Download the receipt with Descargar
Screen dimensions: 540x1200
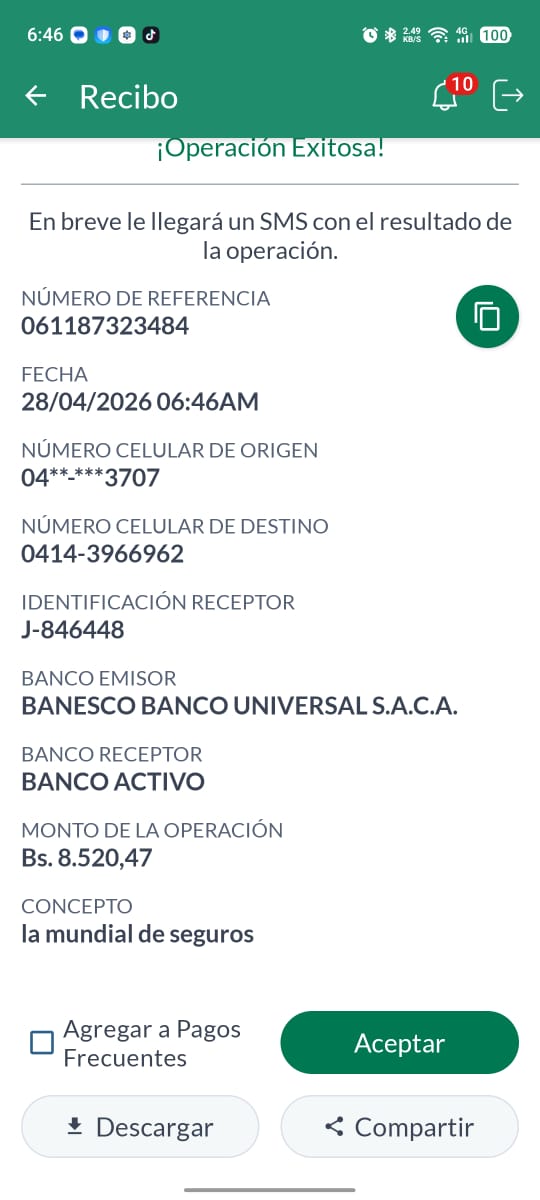pos(140,1127)
